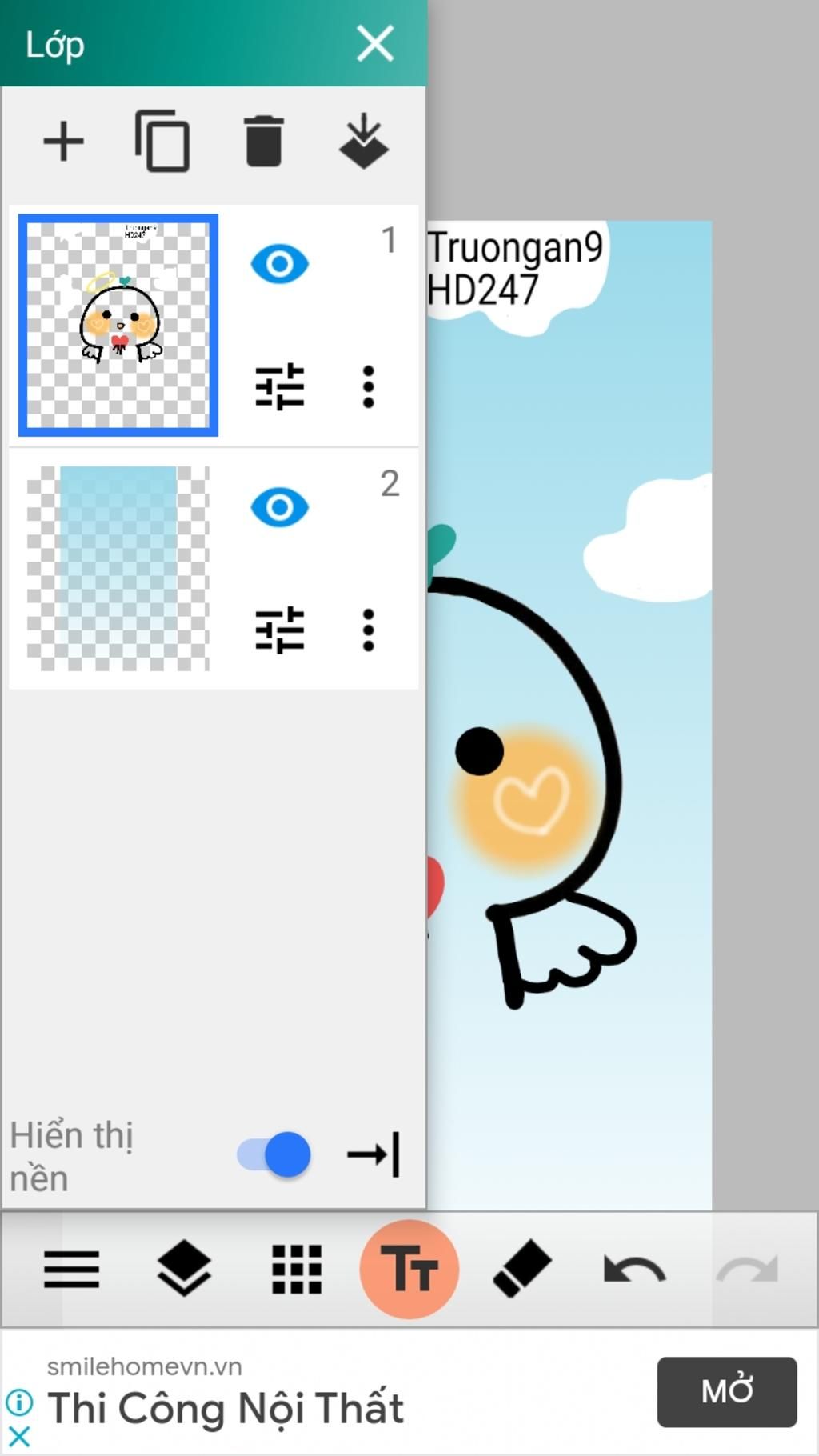Image resolution: width=819 pixels, height=1456 pixels.
Task: Hide layer 1 with eye icon
Action: pyautogui.click(x=279, y=264)
